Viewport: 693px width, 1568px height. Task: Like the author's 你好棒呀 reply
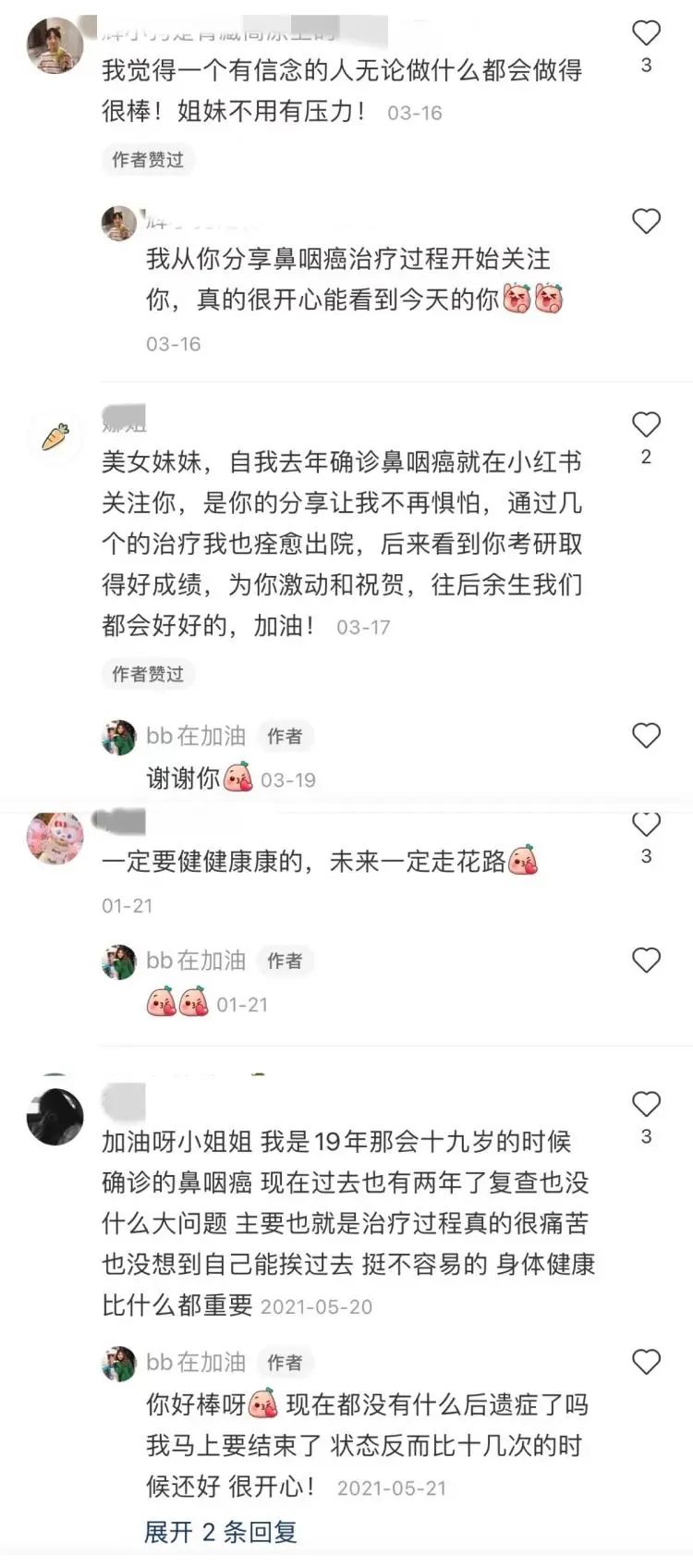646,1362
